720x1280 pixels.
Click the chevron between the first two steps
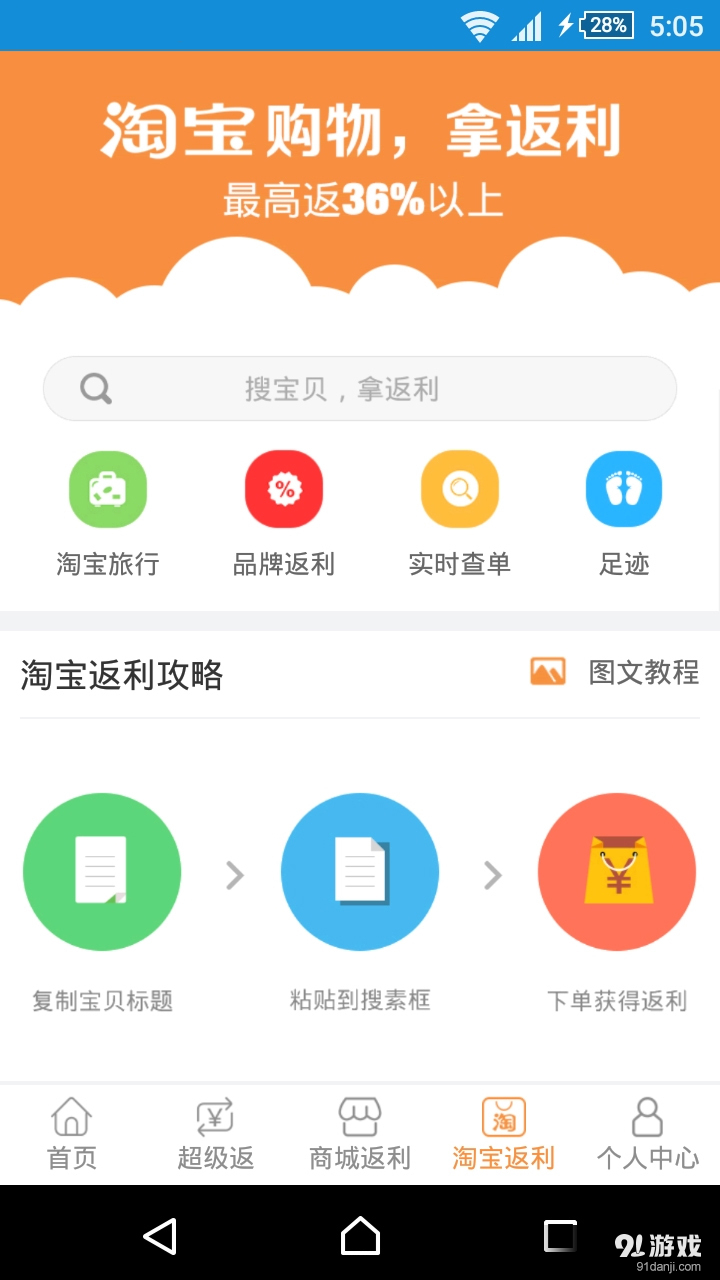click(x=235, y=874)
